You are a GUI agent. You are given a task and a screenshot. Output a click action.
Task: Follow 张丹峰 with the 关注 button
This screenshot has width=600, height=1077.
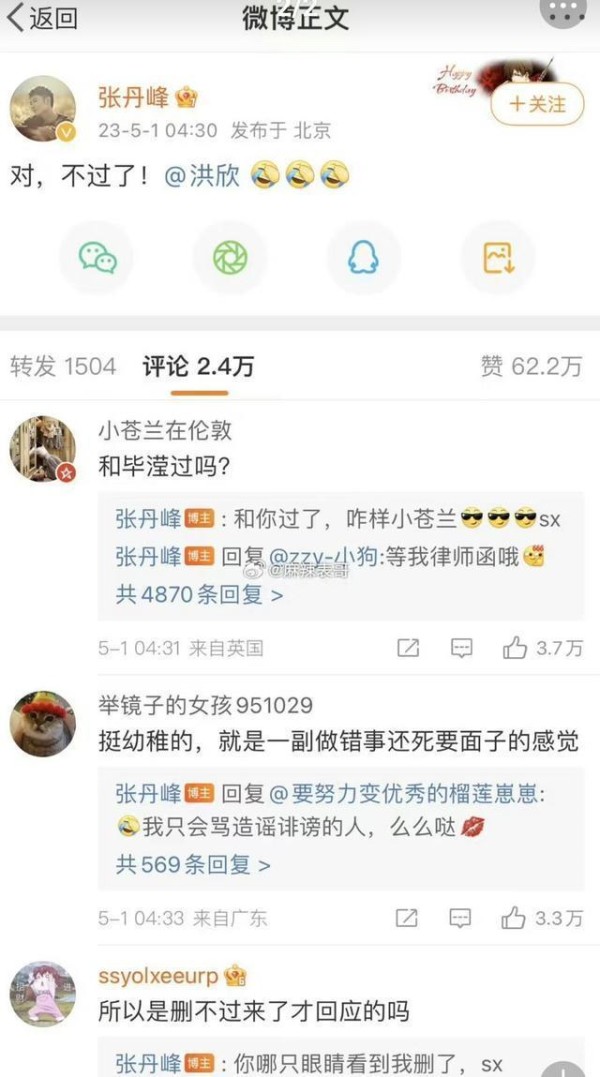coord(538,104)
